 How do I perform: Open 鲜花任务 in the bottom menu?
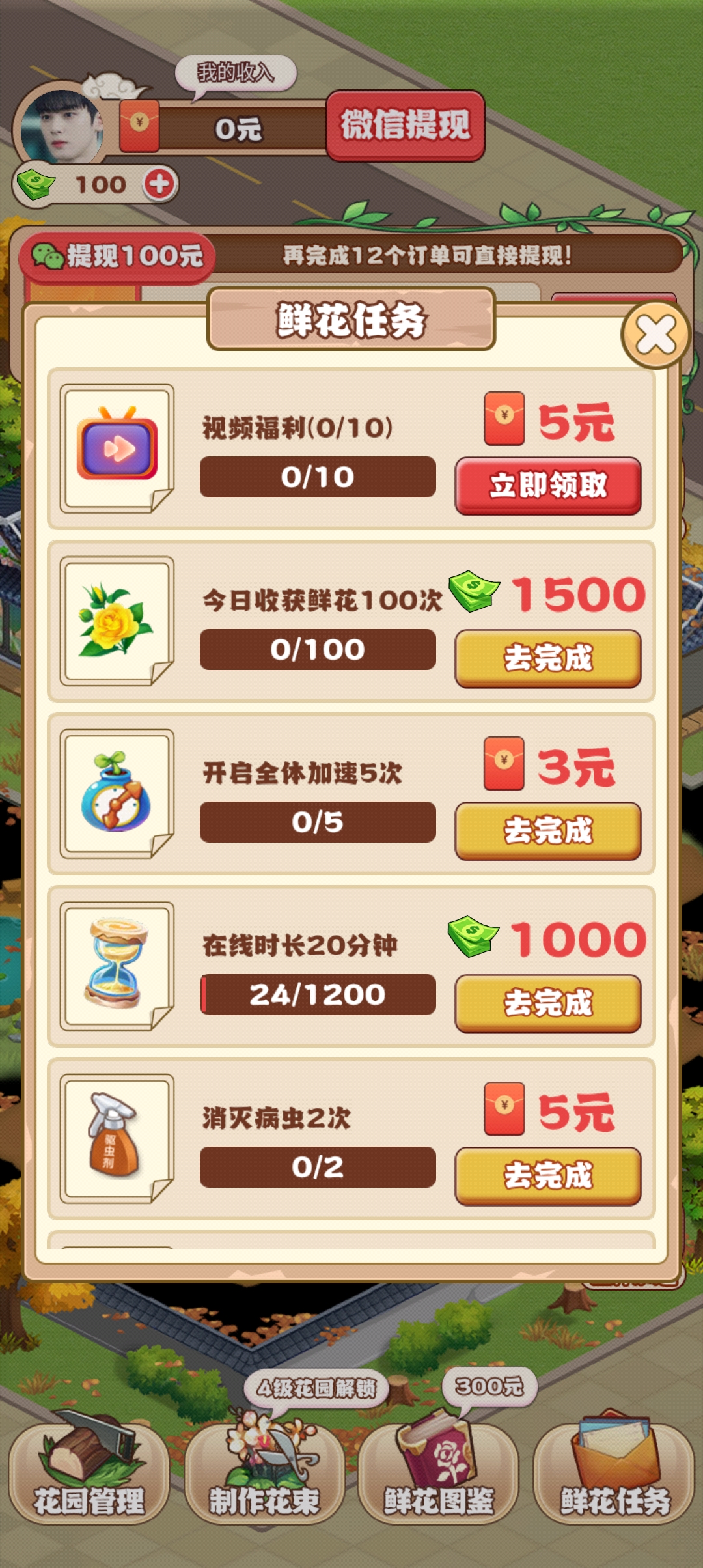coord(614,1473)
